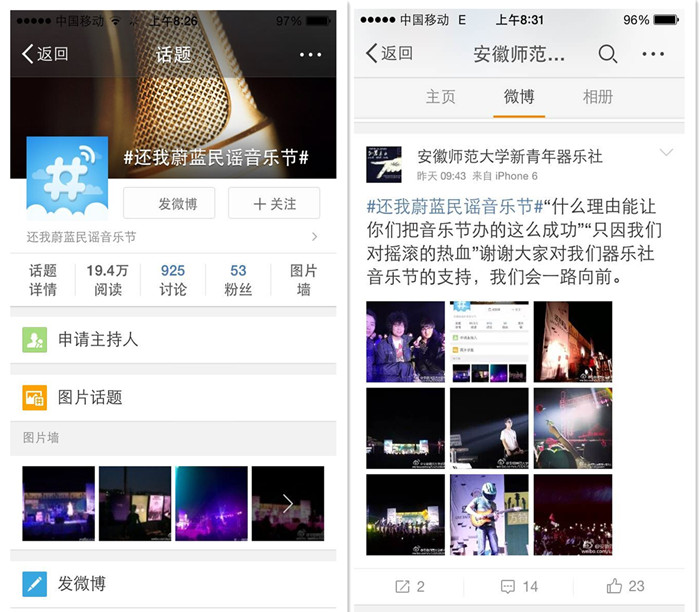Open the 图片墙 stat tab
Screen dimensions: 700x612
[303, 280]
